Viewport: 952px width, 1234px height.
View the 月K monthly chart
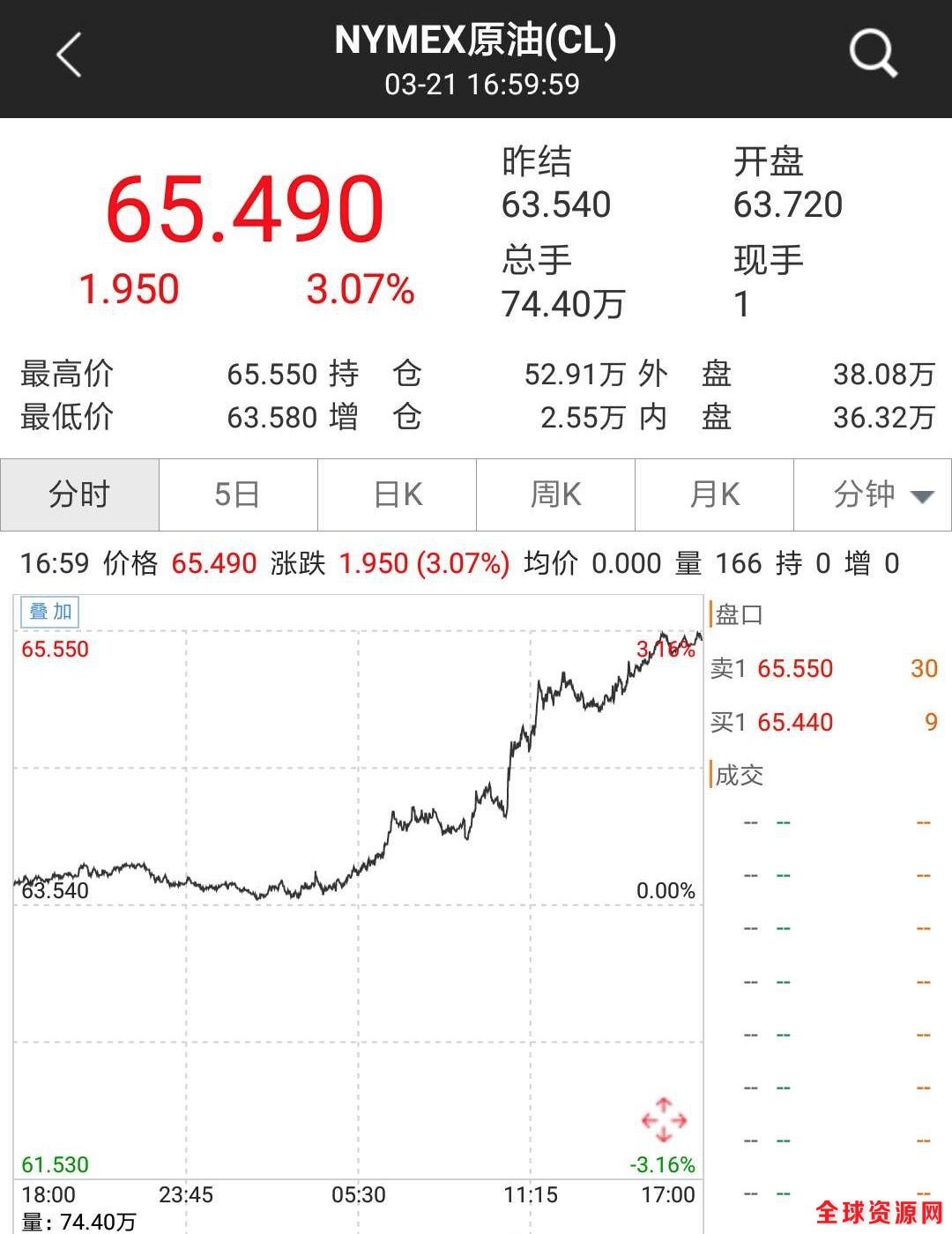(715, 494)
